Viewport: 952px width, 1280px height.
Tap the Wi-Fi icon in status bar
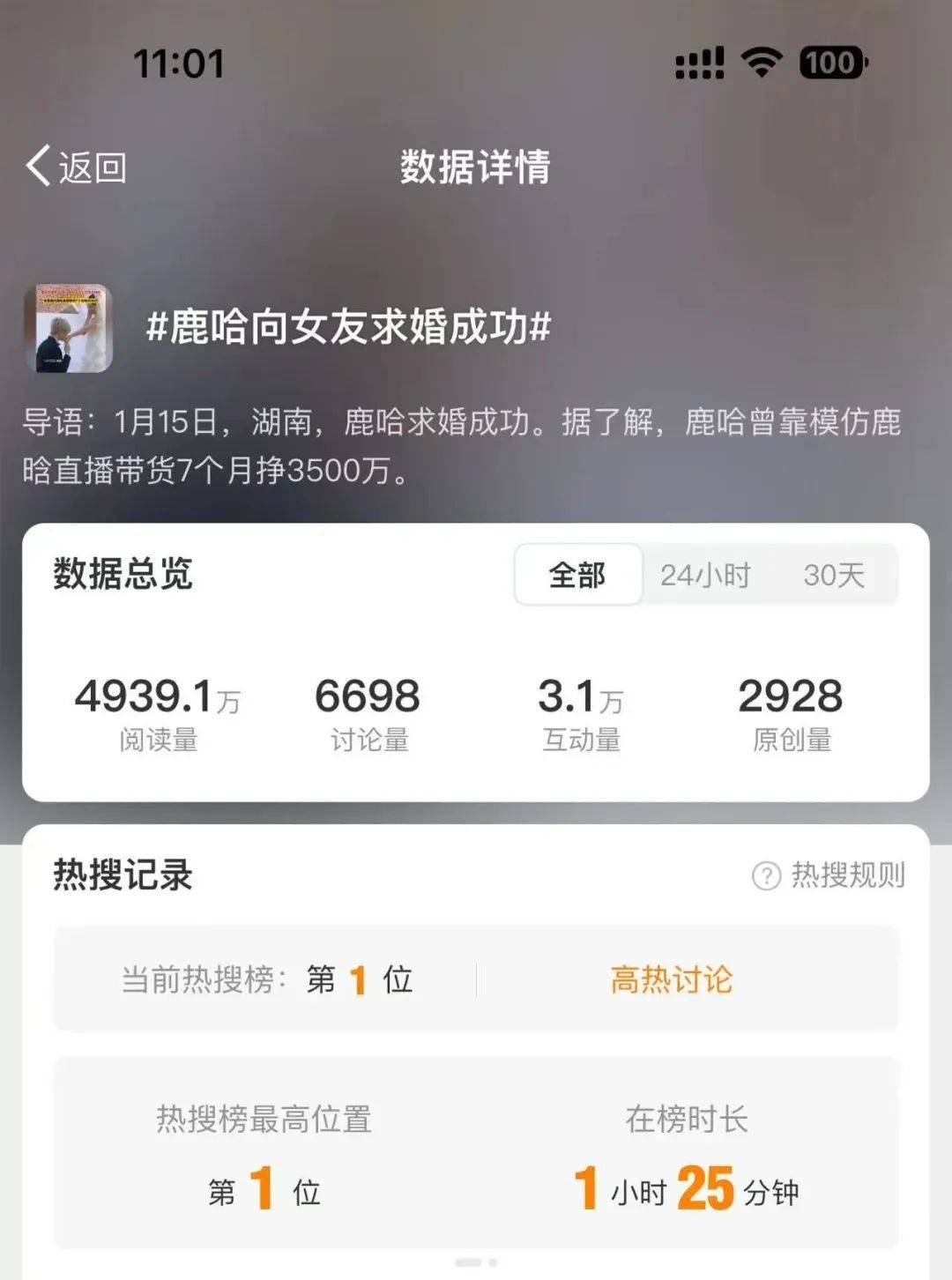click(760, 63)
